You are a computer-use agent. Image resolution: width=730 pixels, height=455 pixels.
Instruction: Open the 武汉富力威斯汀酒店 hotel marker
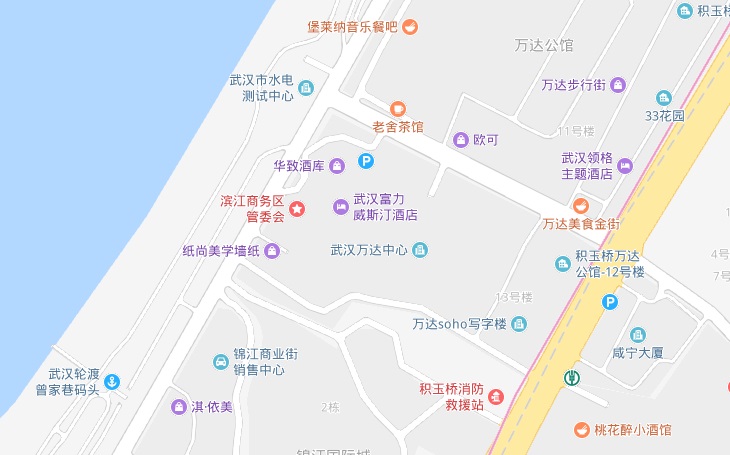[339, 207]
